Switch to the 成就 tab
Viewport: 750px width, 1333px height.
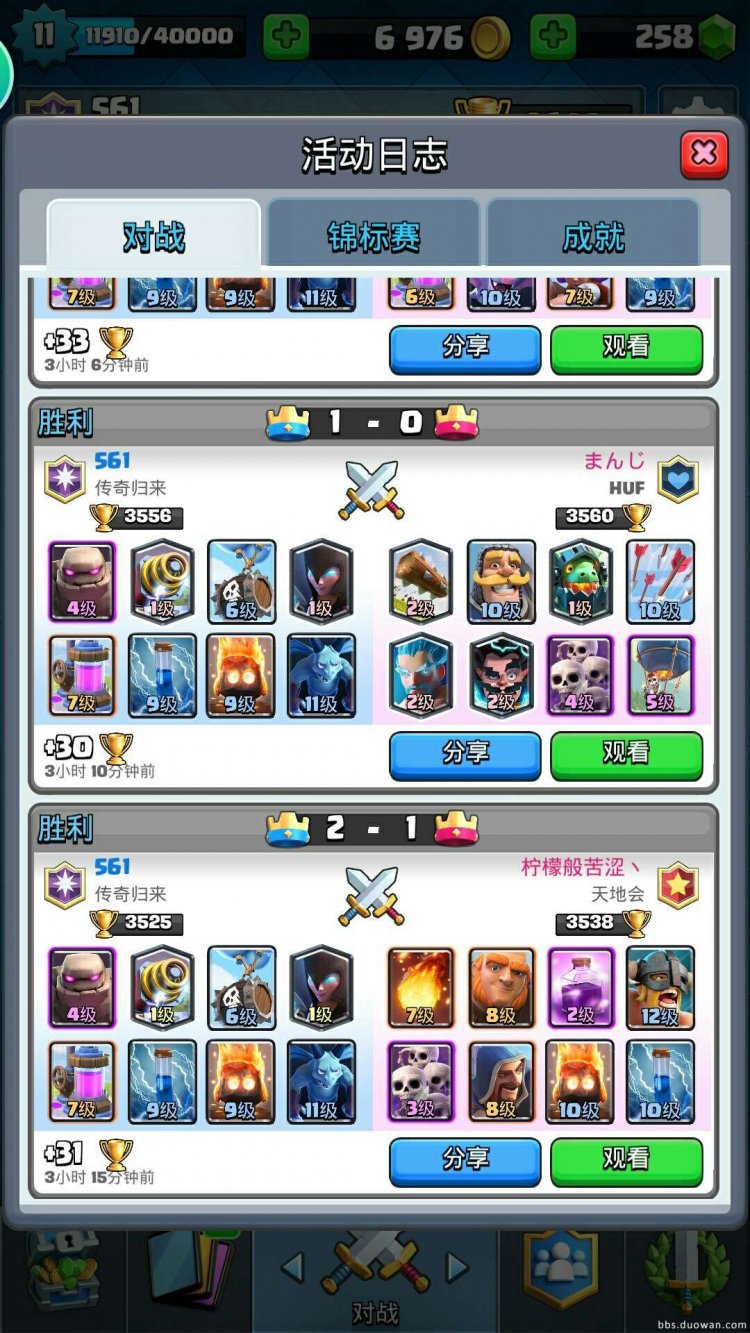point(593,236)
